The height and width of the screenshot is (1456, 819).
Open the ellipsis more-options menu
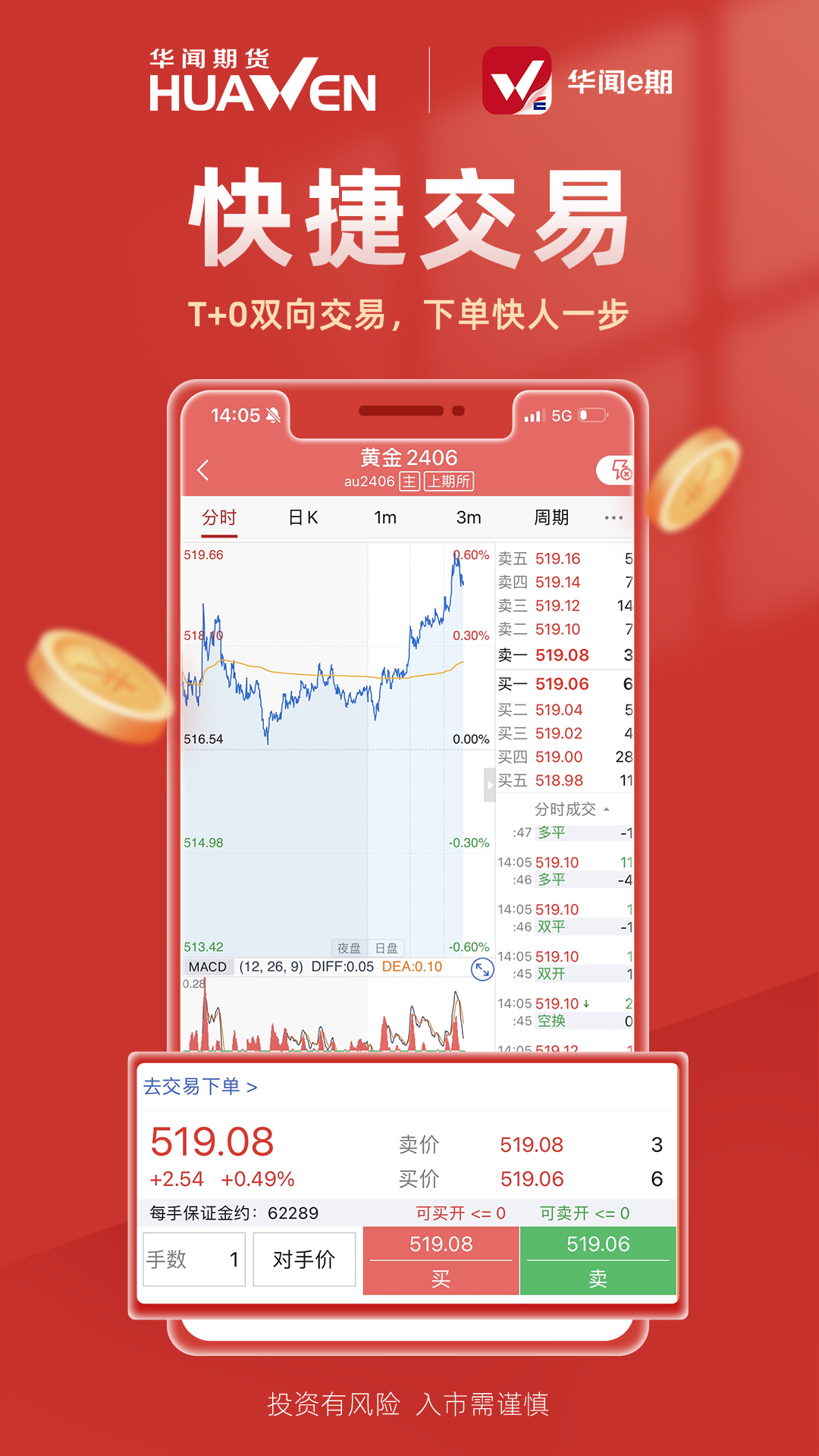[x=614, y=517]
